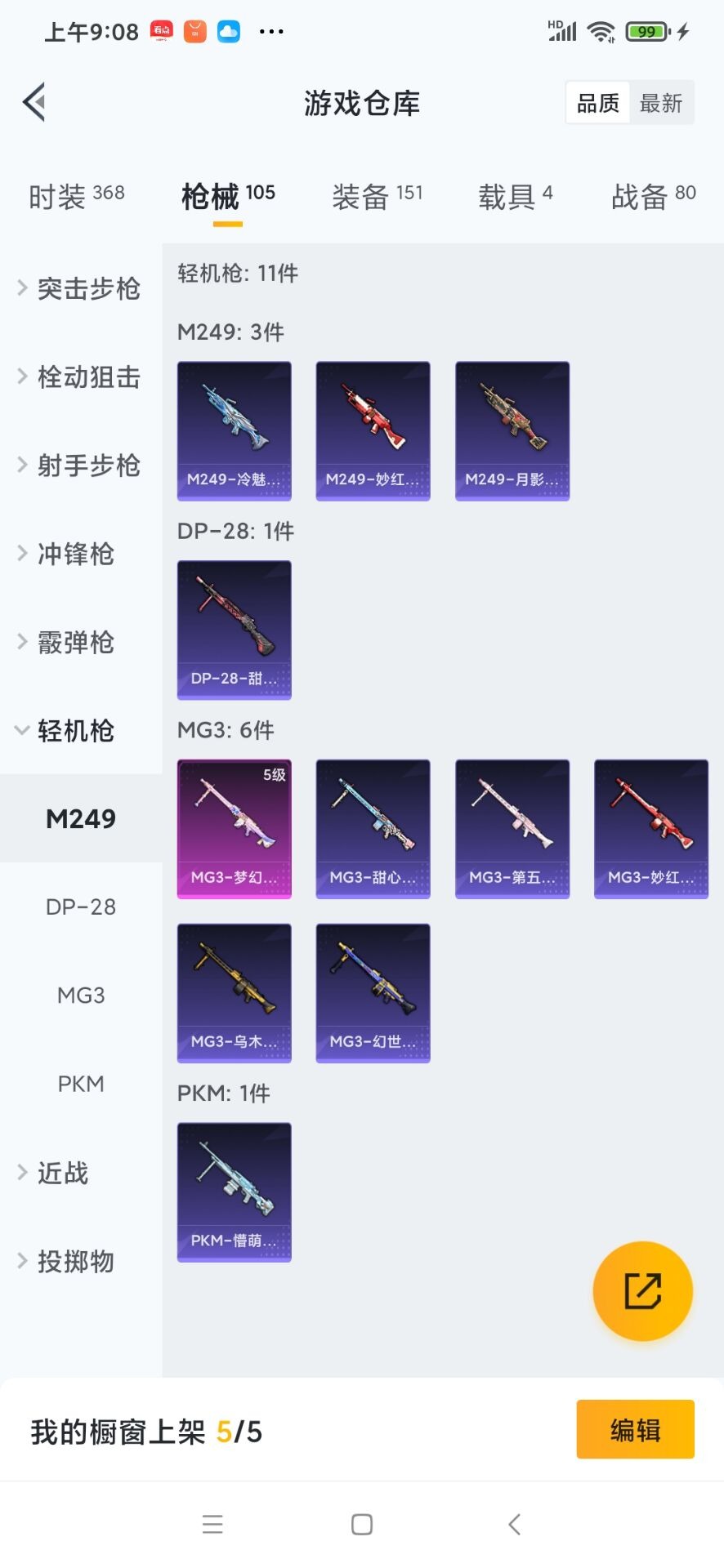This screenshot has height=1568, width=724.
Task: Switch to the 时装 tab
Action: point(76,196)
